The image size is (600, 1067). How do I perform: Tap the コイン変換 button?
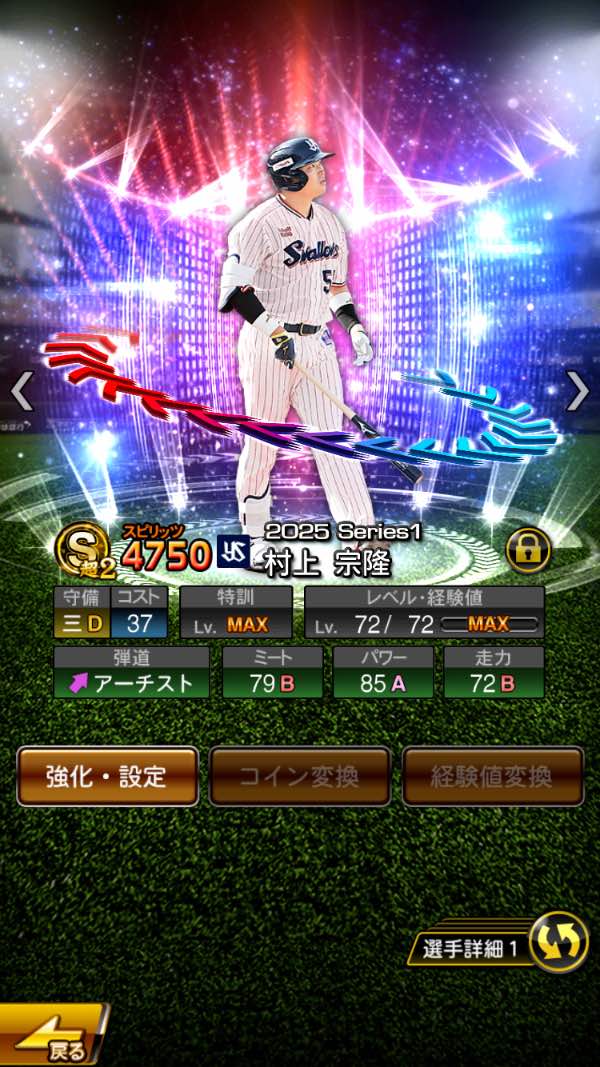tap(300, 775)
